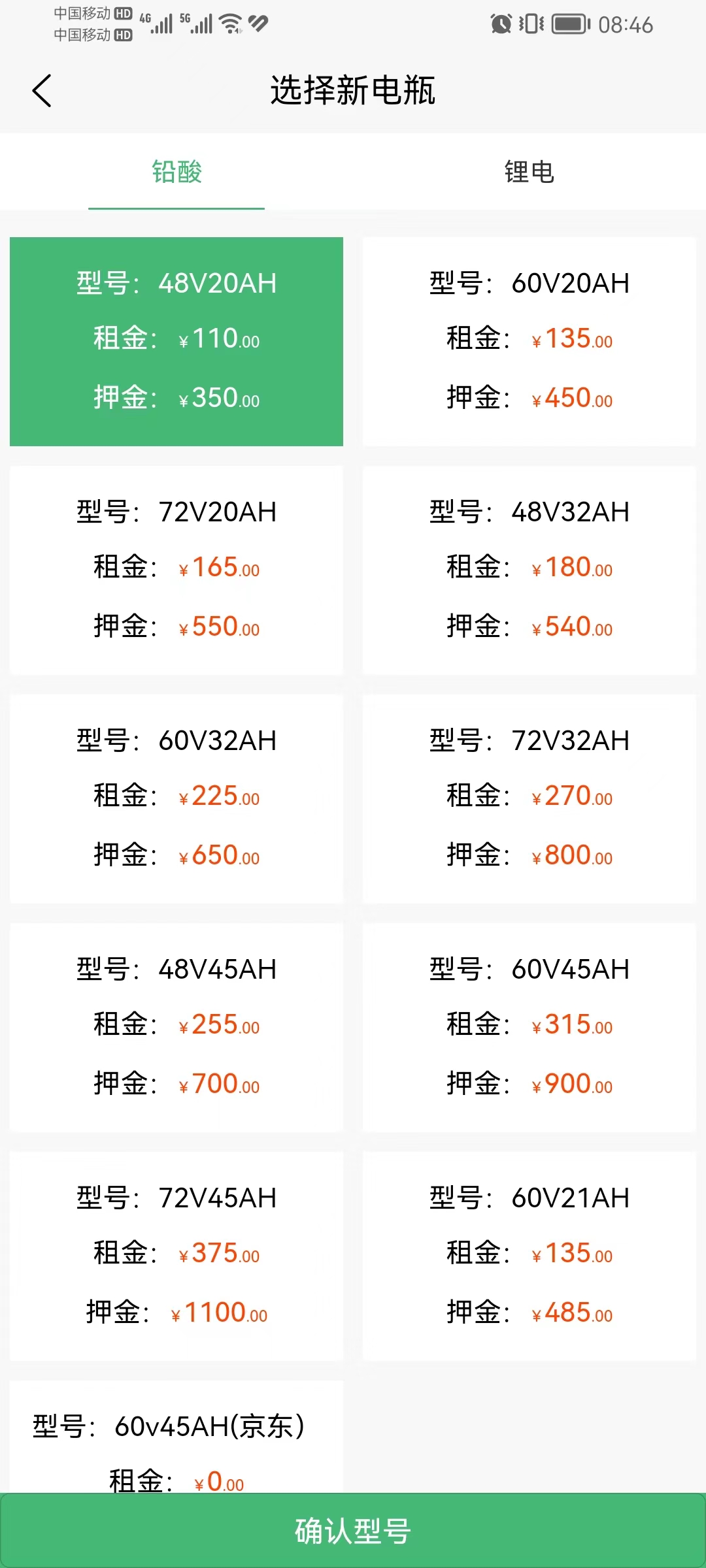Select the 60V21AH battery model
The image size is (706, 1568).
click(529, 1256)
